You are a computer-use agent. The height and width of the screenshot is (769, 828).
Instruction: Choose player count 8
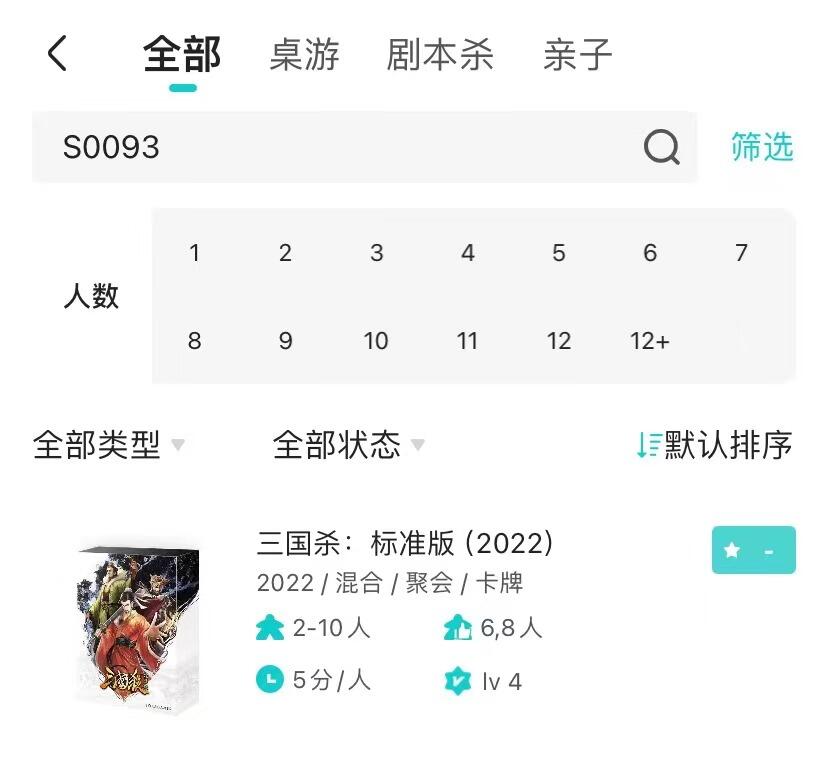click(194, 341)
